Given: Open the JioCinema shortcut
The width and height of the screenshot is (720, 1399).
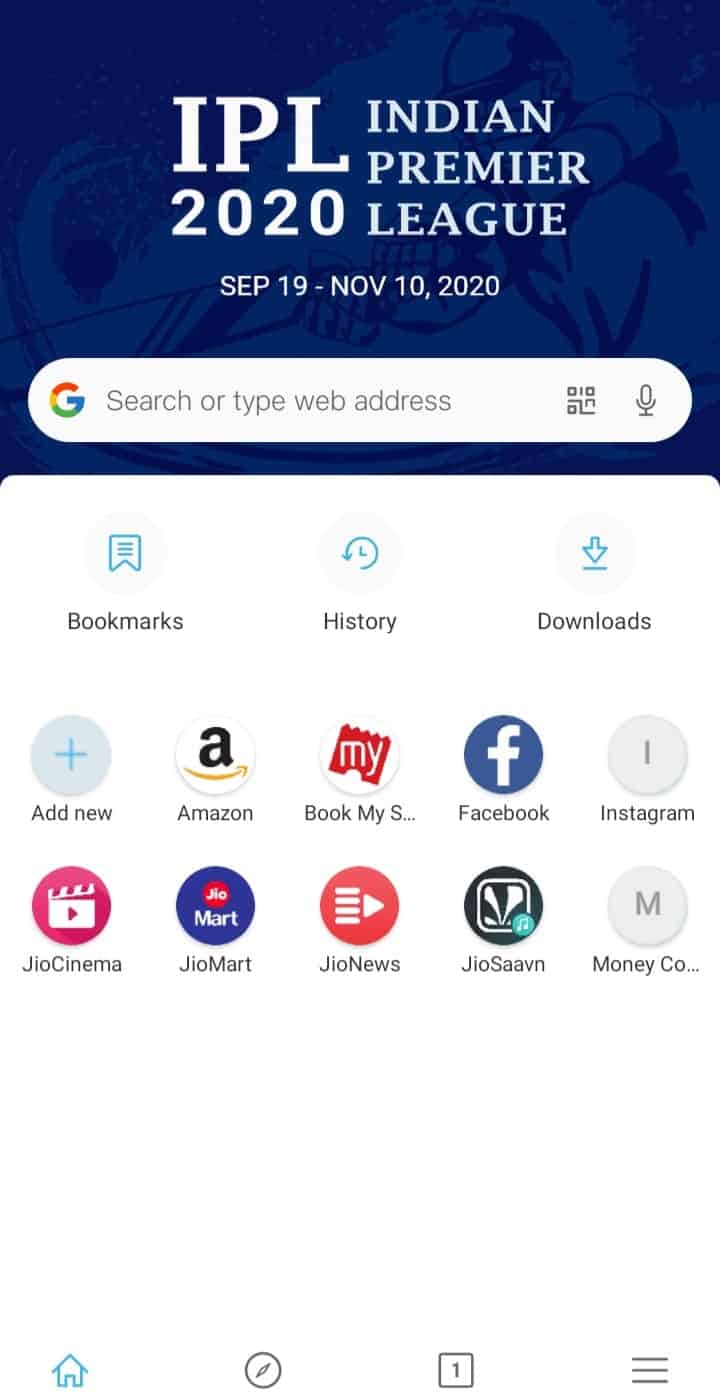Looking at the screenshot, I should click(x=71, y=906).
